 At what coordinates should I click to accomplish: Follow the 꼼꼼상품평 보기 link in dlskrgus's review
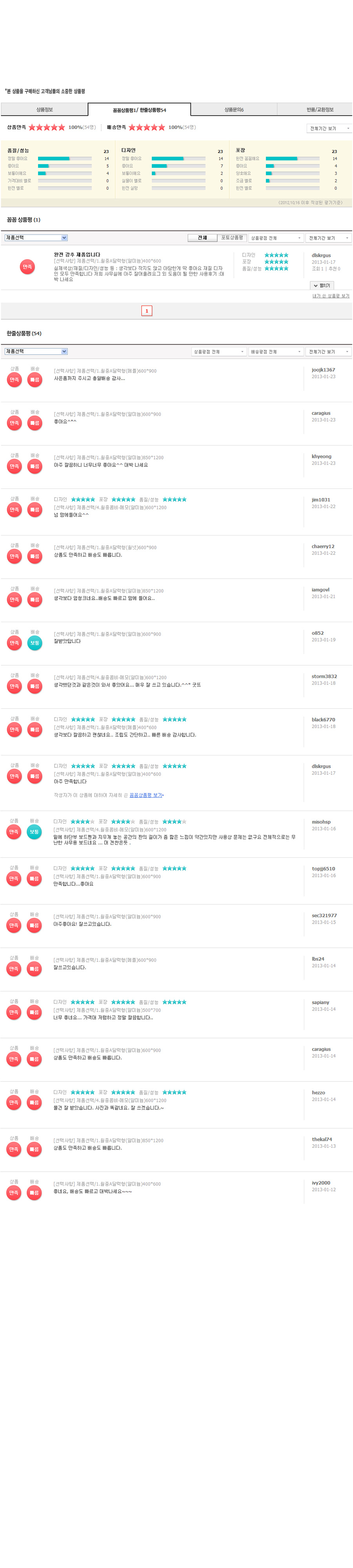[146, 795]
